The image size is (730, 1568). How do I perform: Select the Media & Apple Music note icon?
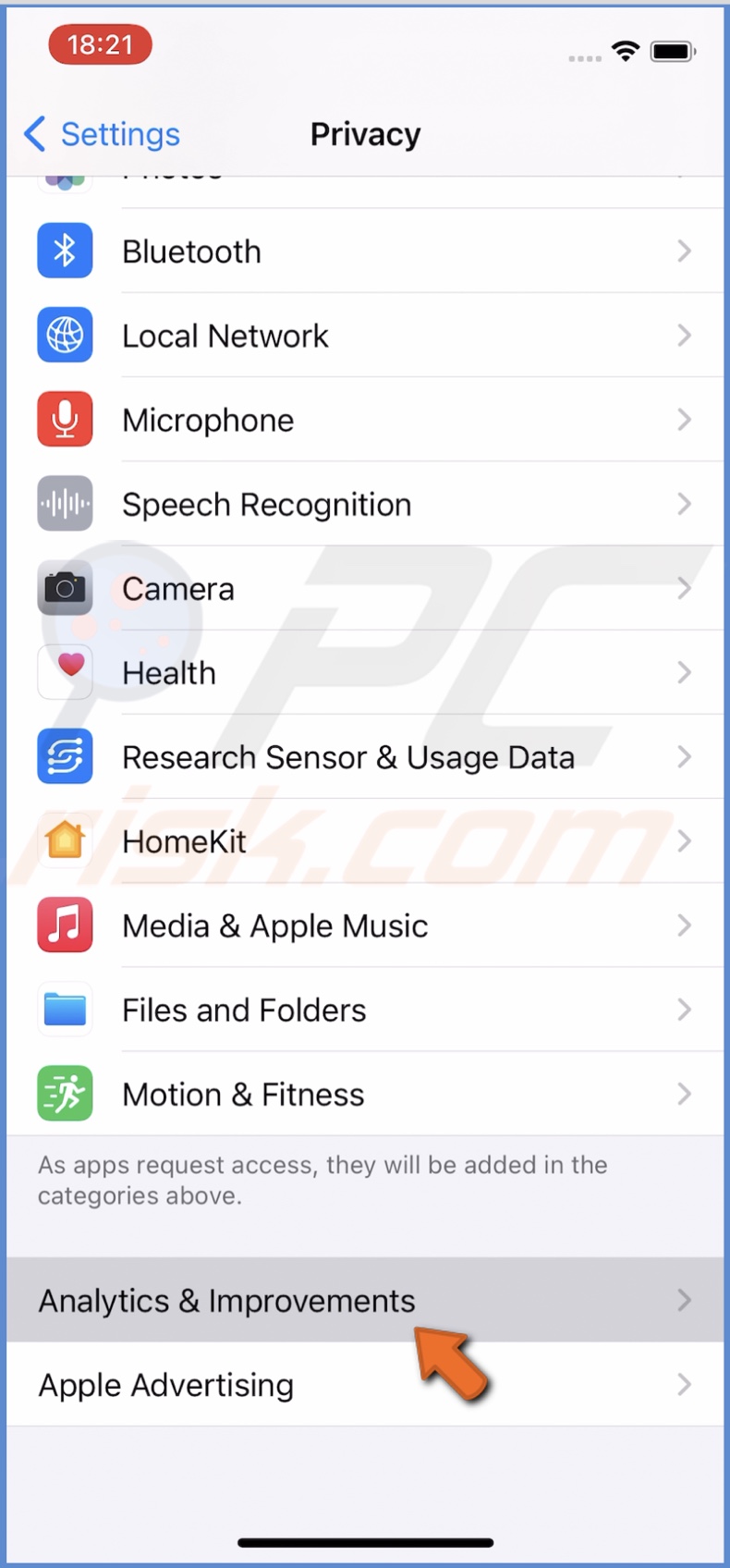[x=64, y=925]
